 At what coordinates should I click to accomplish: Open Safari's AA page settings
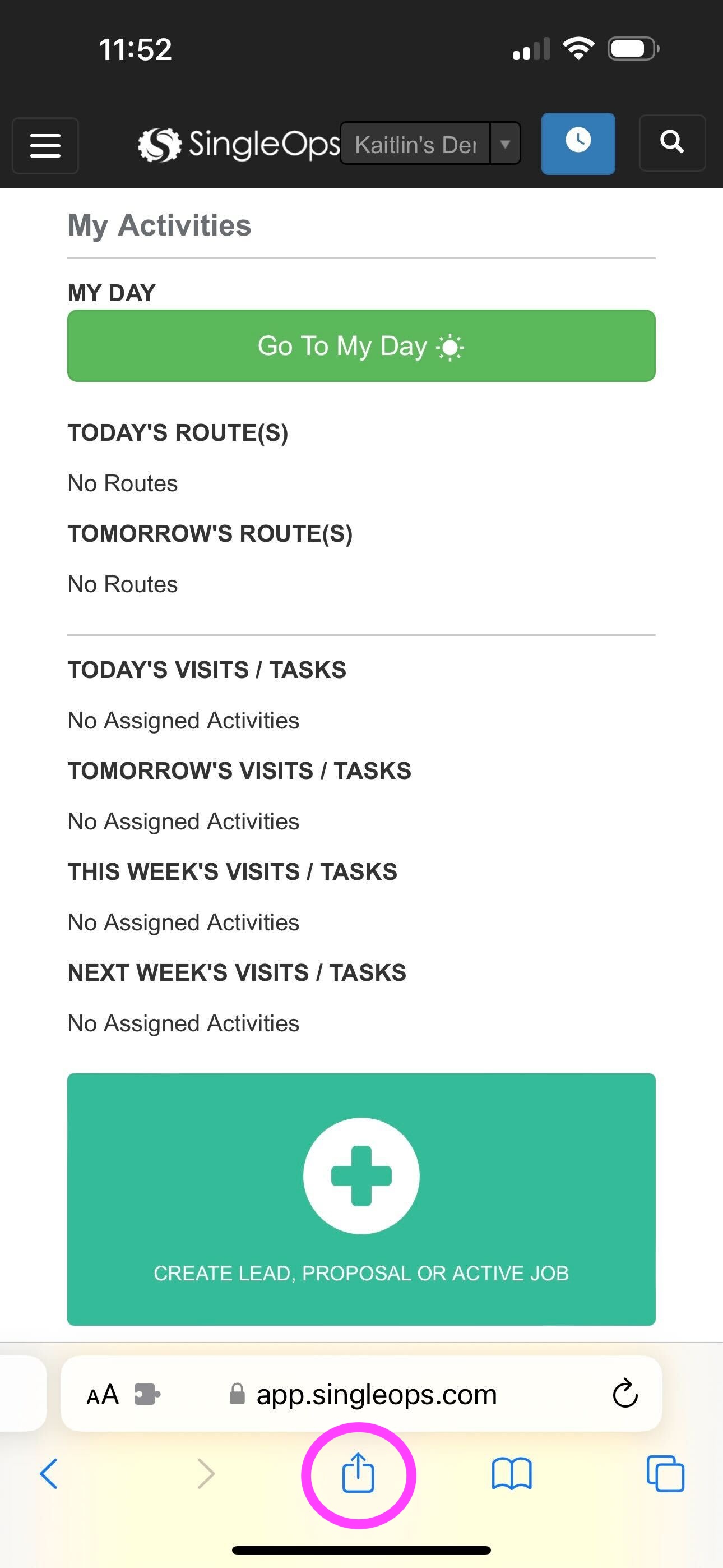pos(102,1394)
